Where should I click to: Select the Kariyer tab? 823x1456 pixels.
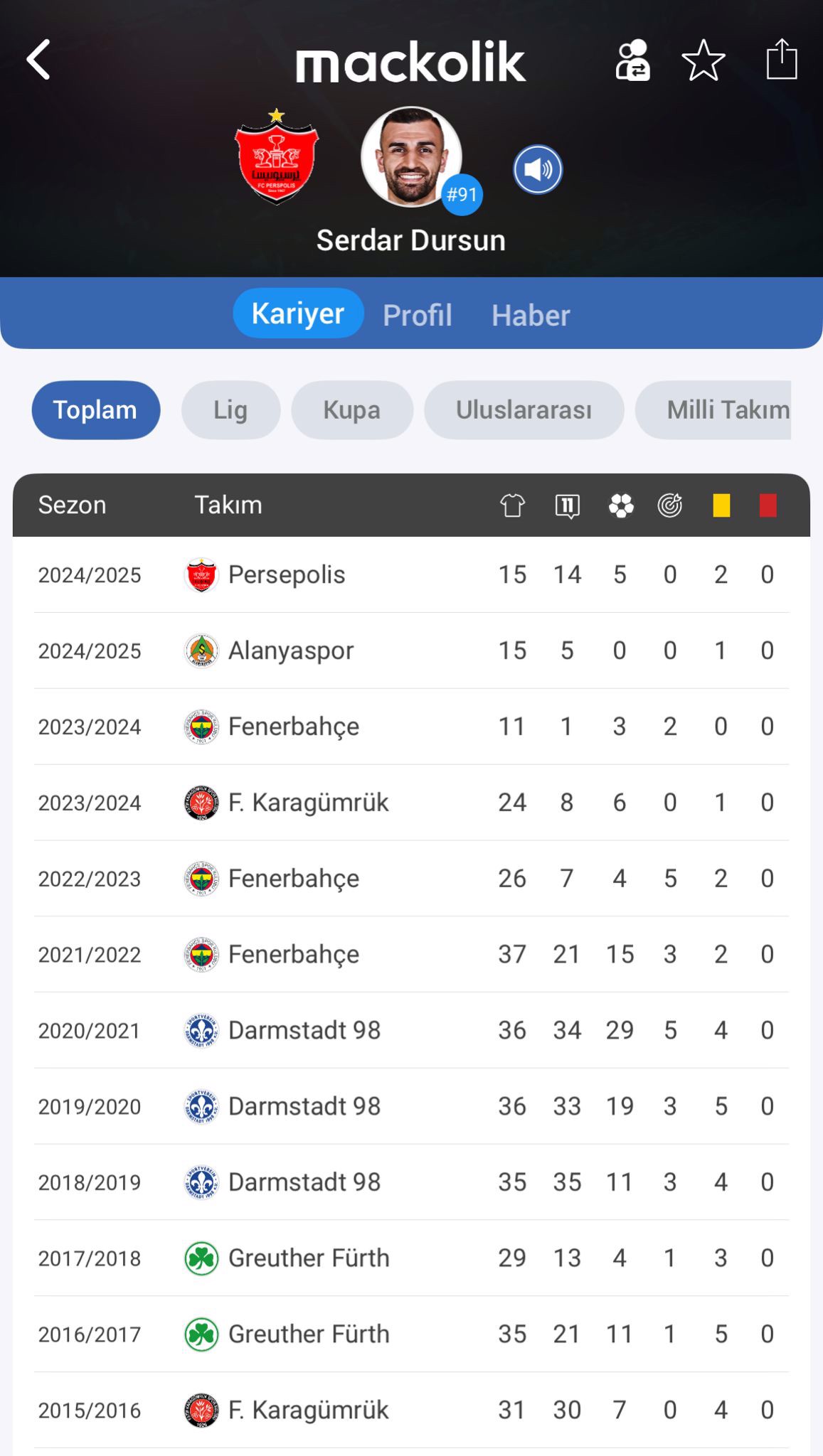pyautogui.click(x=298, y=314)
